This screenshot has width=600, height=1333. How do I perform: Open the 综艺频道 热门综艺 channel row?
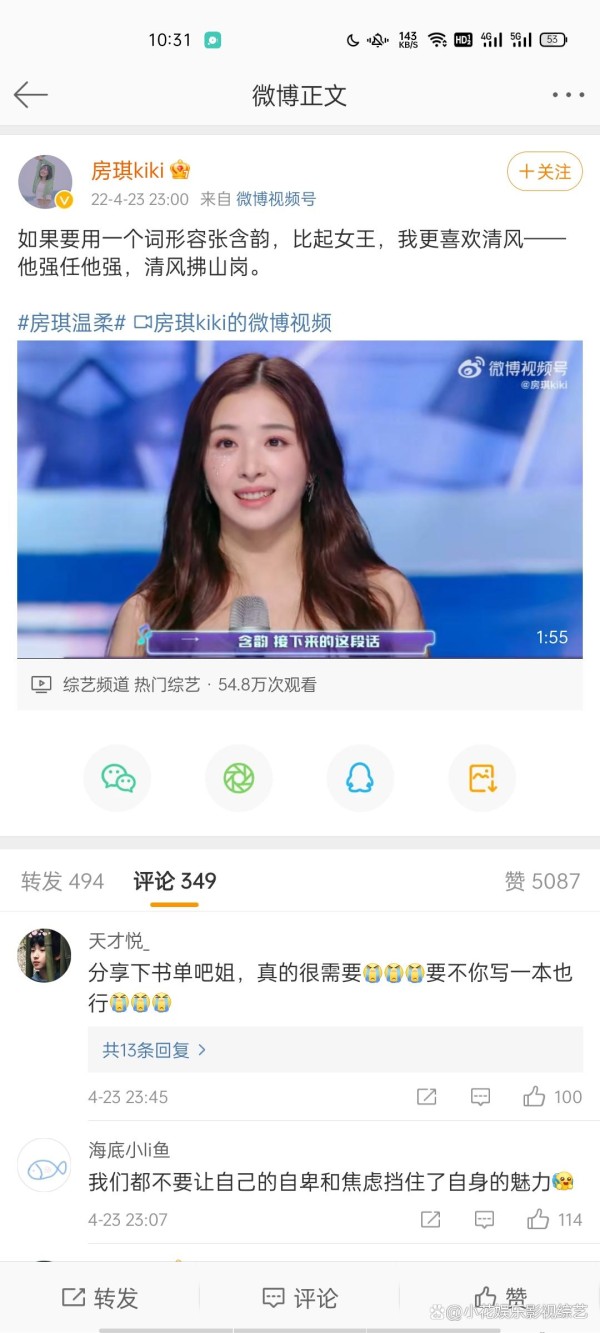click(x=300, y=685)
